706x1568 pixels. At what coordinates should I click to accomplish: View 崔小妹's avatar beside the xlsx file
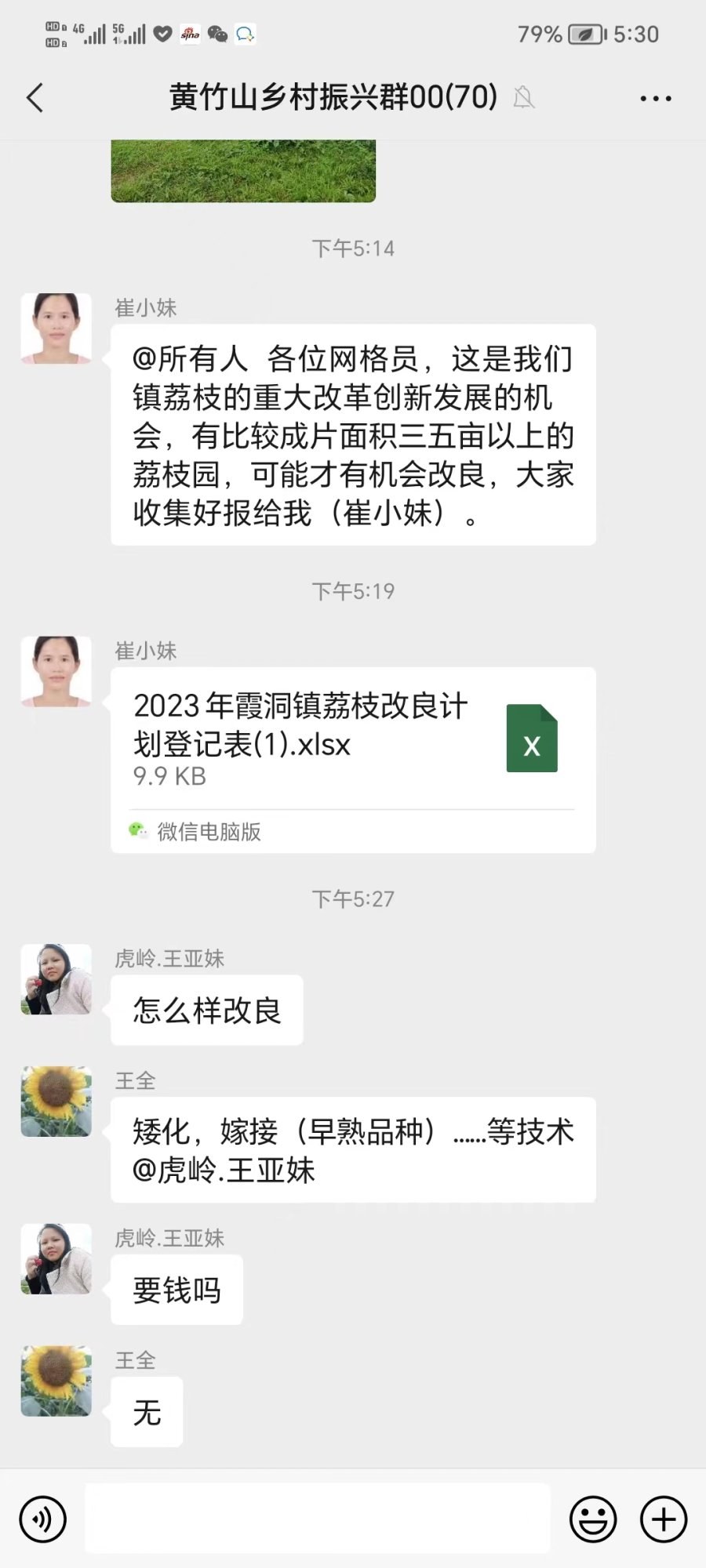pyautogui.click(x=56, y=671)
